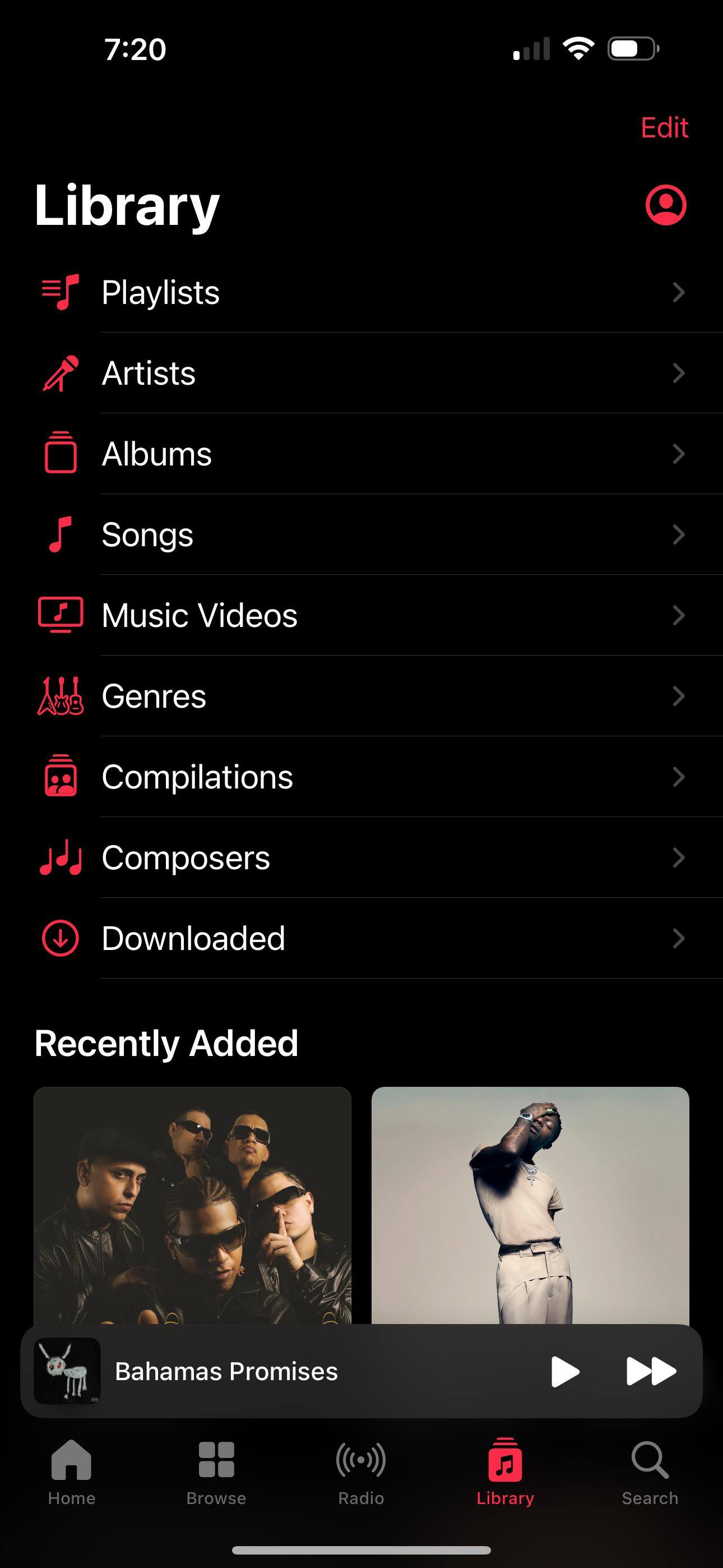View Downloaded music
This screenshot has width=723, height=1568.
[x=361, y=939]
